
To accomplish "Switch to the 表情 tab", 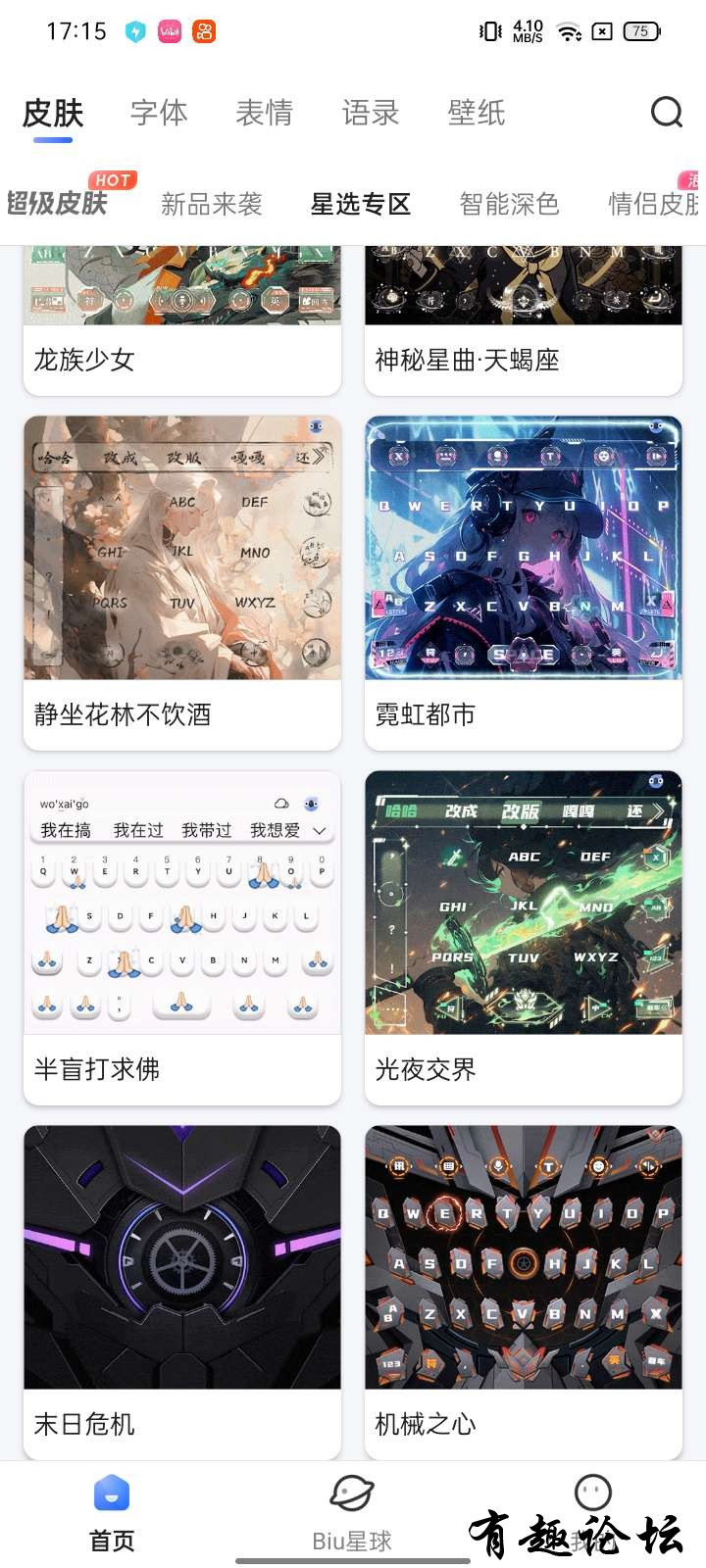I will tap(264, 113).
